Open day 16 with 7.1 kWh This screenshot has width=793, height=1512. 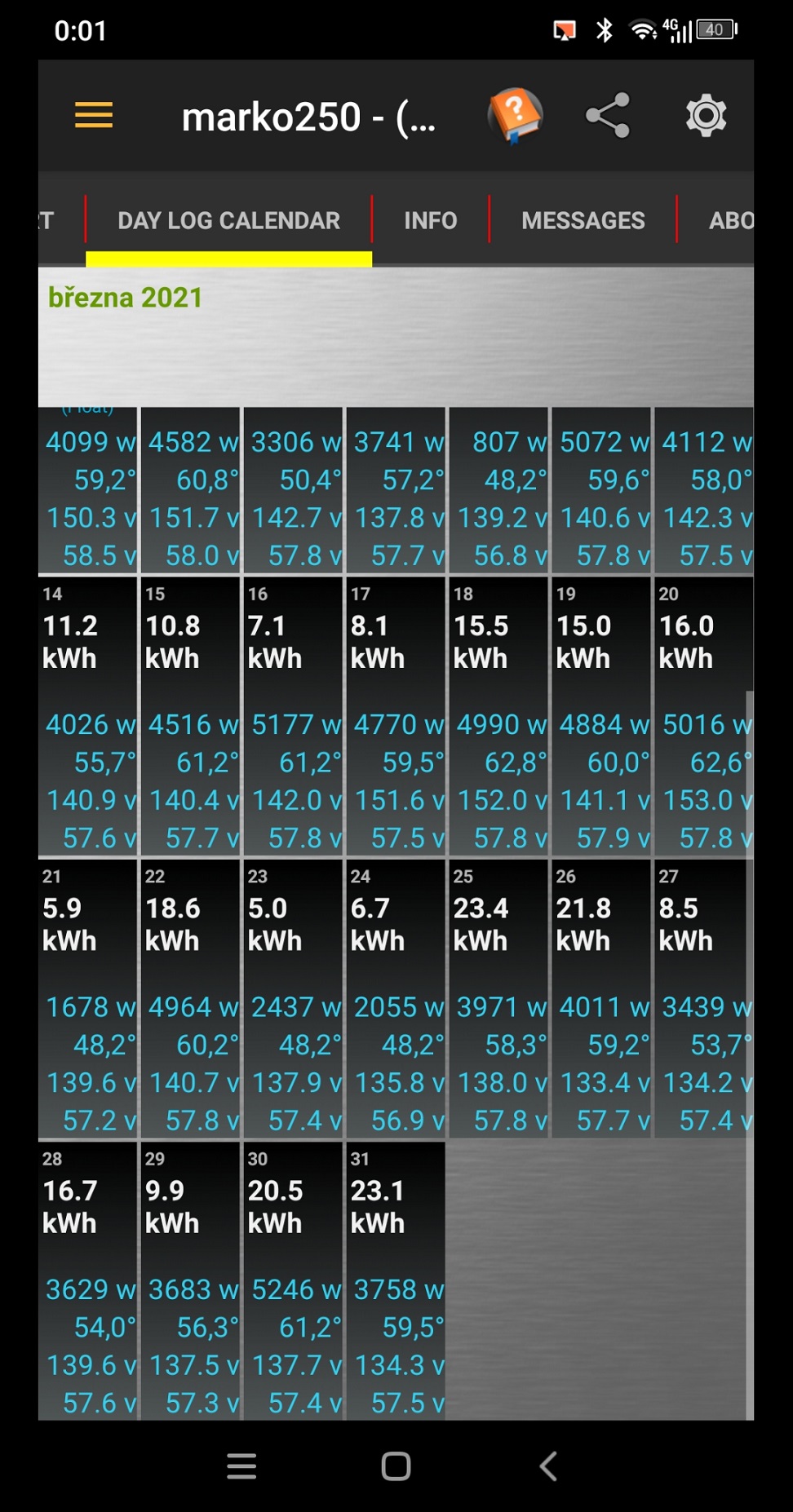pos(293,716)
